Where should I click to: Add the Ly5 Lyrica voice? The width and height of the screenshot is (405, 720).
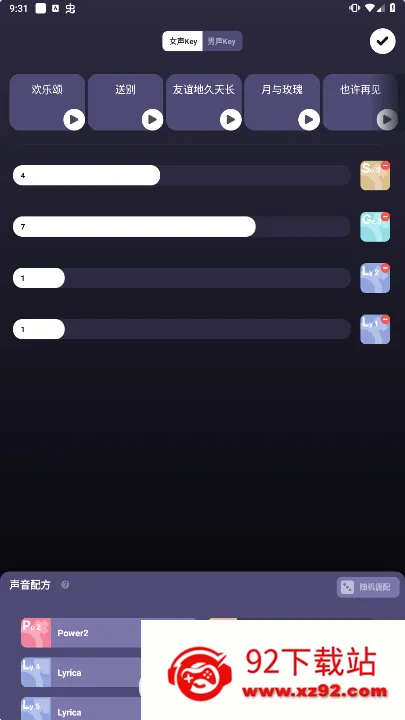81,709
